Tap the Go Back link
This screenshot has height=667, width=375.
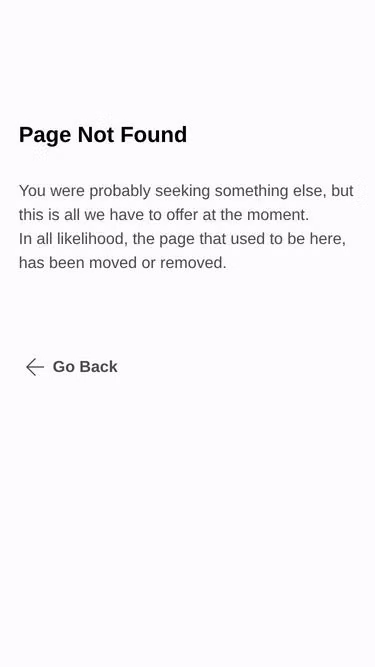71,367
